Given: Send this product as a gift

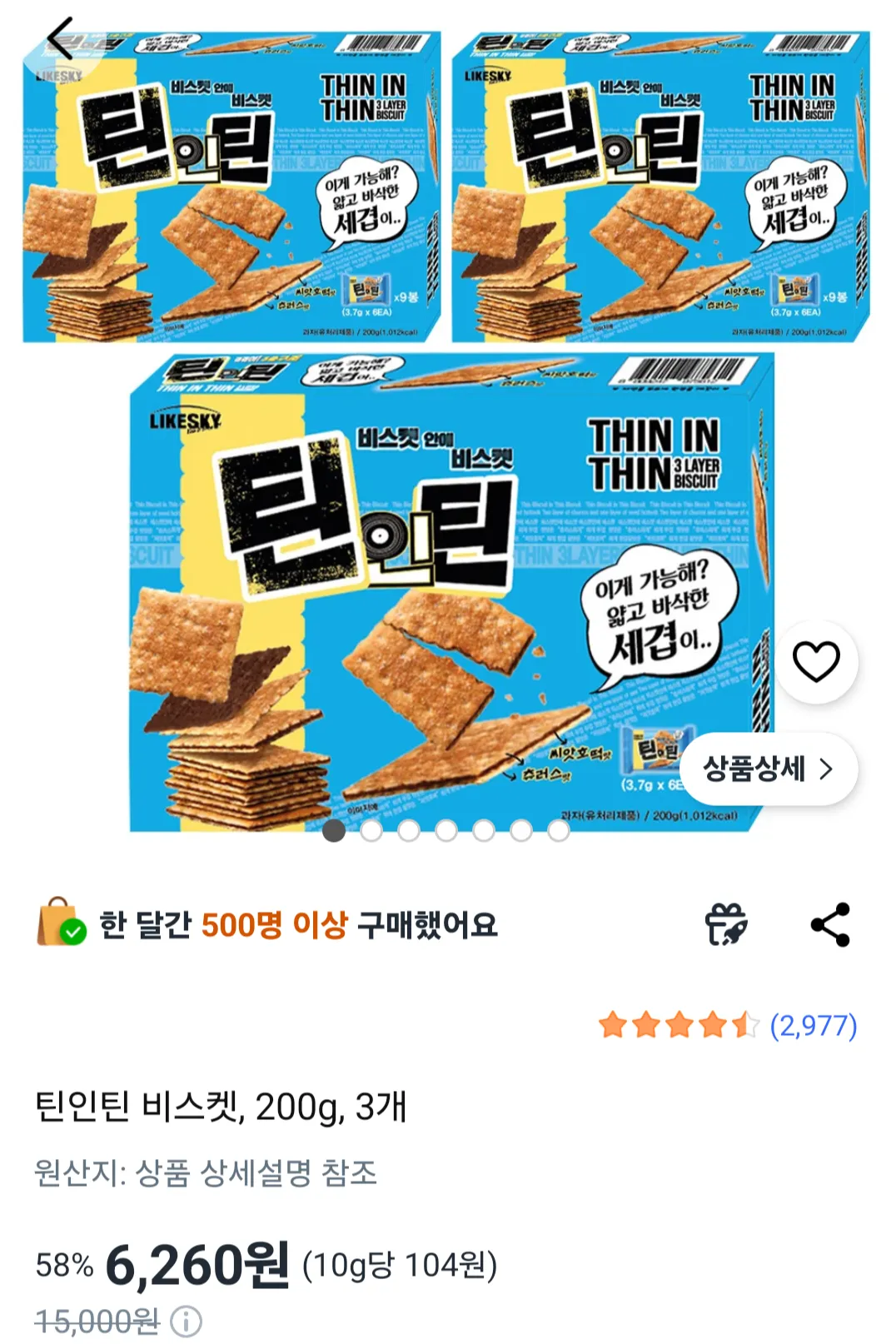Looking at the screenshot, I should 725,924.
